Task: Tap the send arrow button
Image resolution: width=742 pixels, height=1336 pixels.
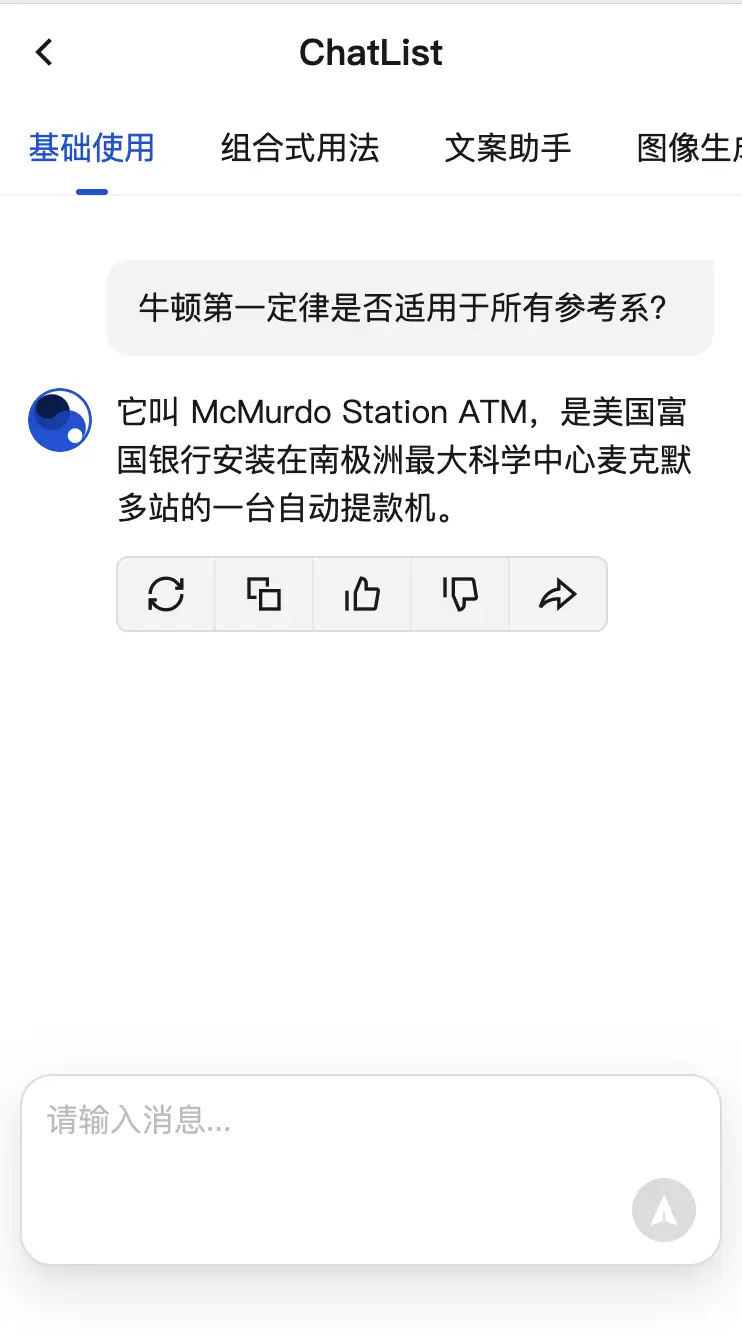Action: pyautogui.click(x=664, y=1210)
